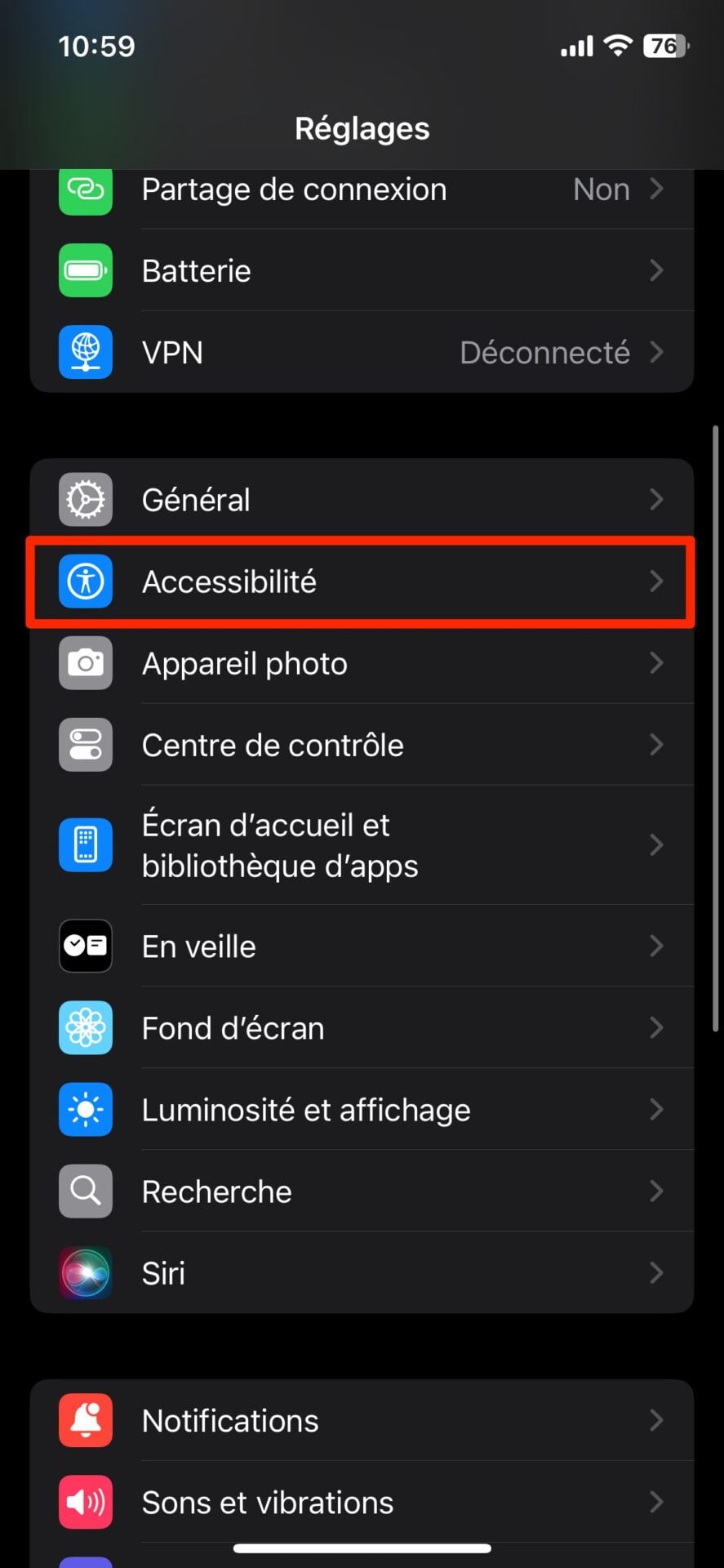Go to Sons et vibrations
The width and height of the screenshot is (724, 1568).
coord(361,1502)
